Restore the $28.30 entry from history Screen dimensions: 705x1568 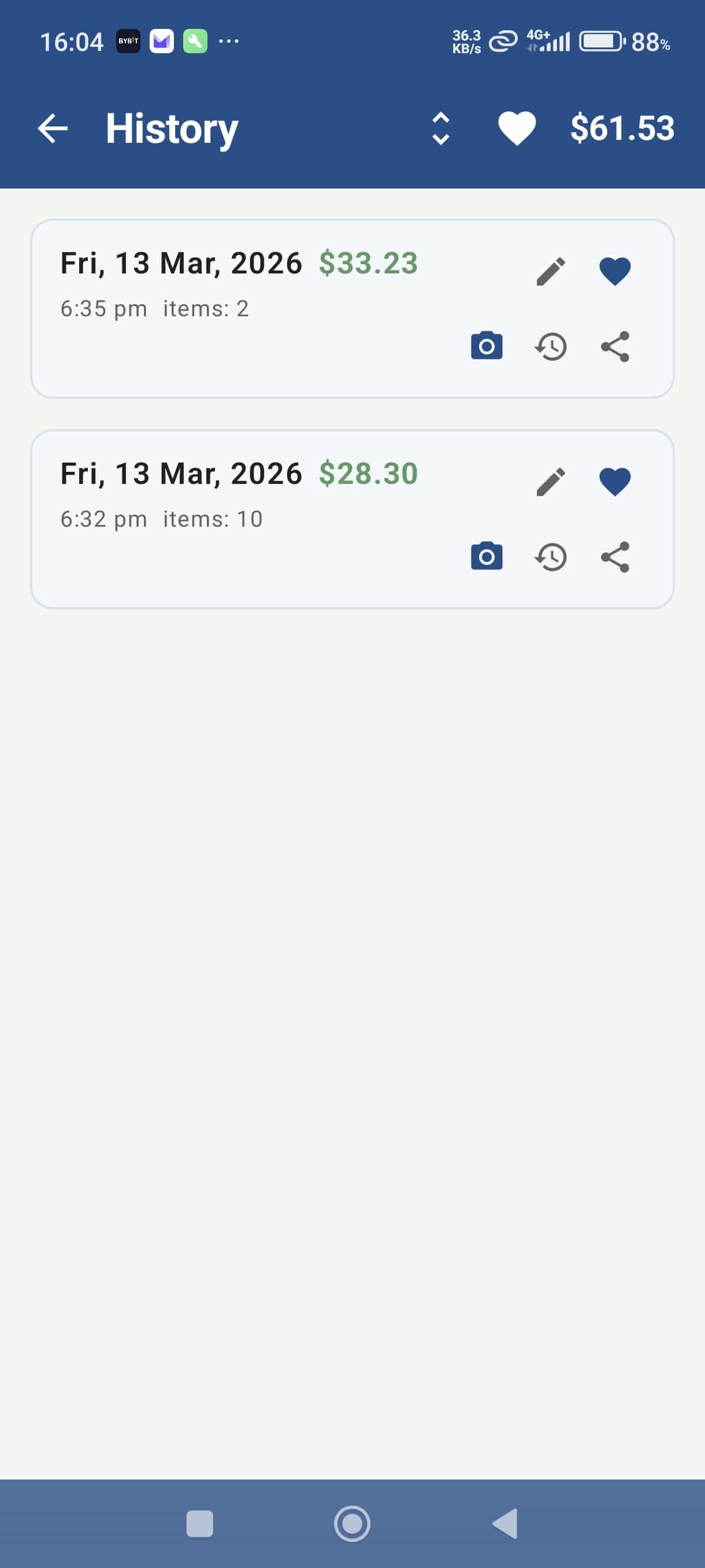(x=551, y=556)
